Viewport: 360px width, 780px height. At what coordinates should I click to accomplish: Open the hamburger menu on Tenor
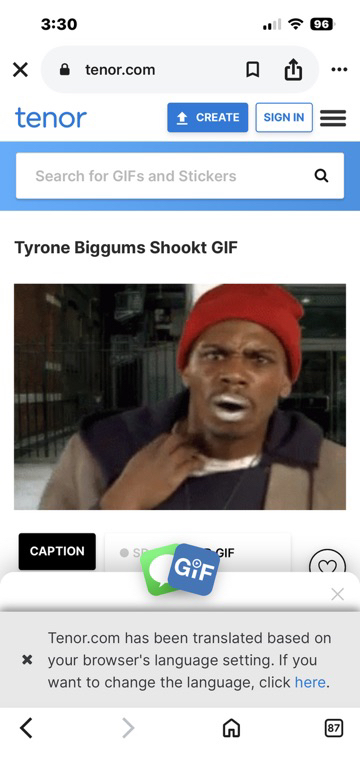pos(333,118)
